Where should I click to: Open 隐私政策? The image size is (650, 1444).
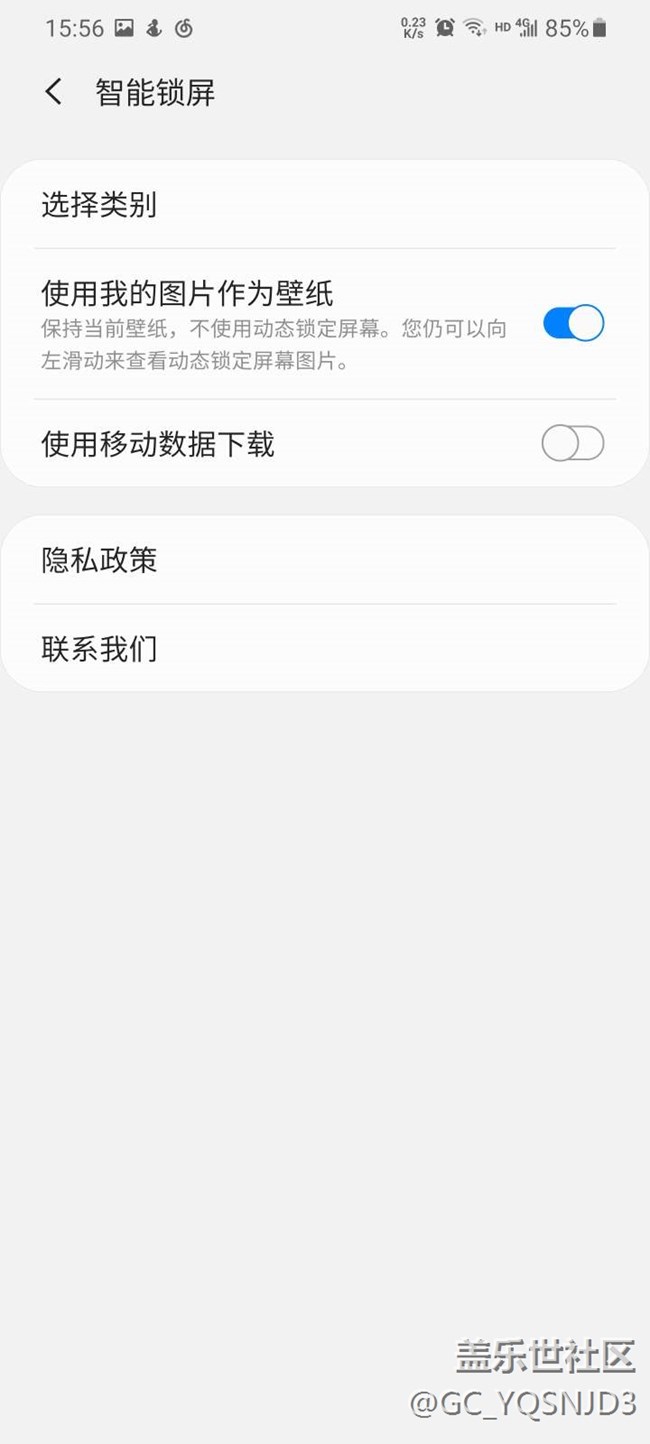325,560
